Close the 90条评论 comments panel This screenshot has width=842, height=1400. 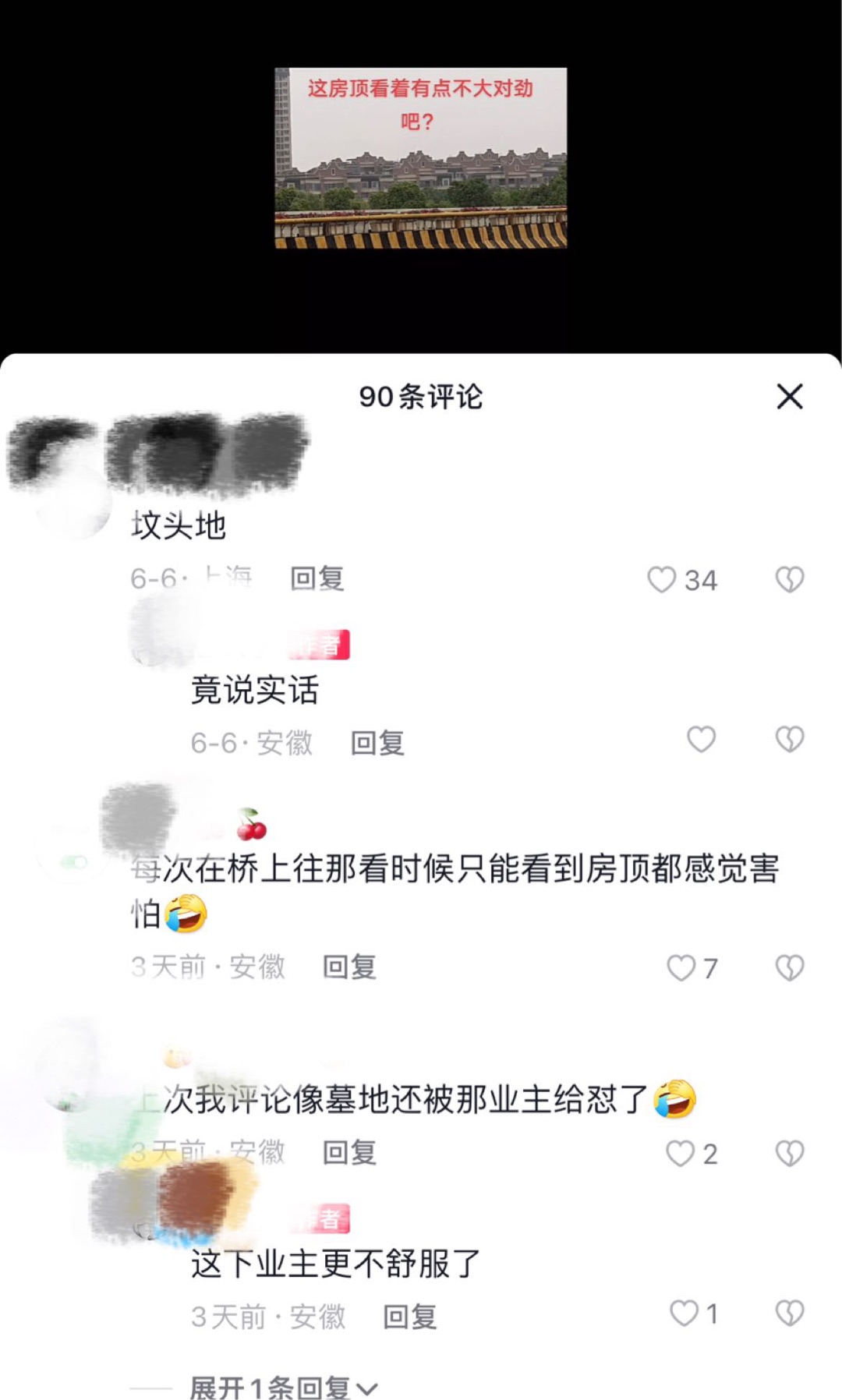pos(789,397)
